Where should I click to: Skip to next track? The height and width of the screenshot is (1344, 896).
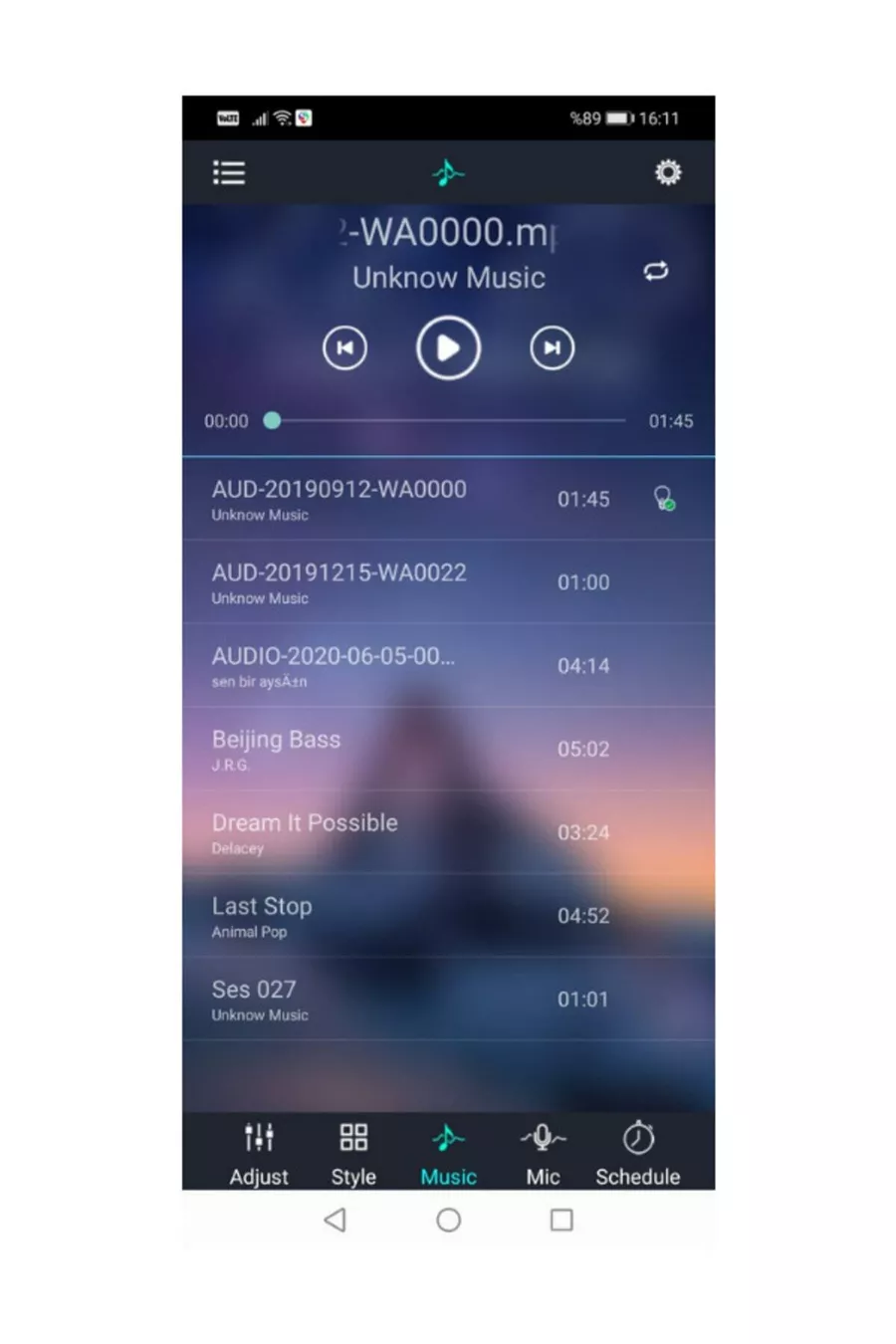pyautogui.click(x=552, y=348)
